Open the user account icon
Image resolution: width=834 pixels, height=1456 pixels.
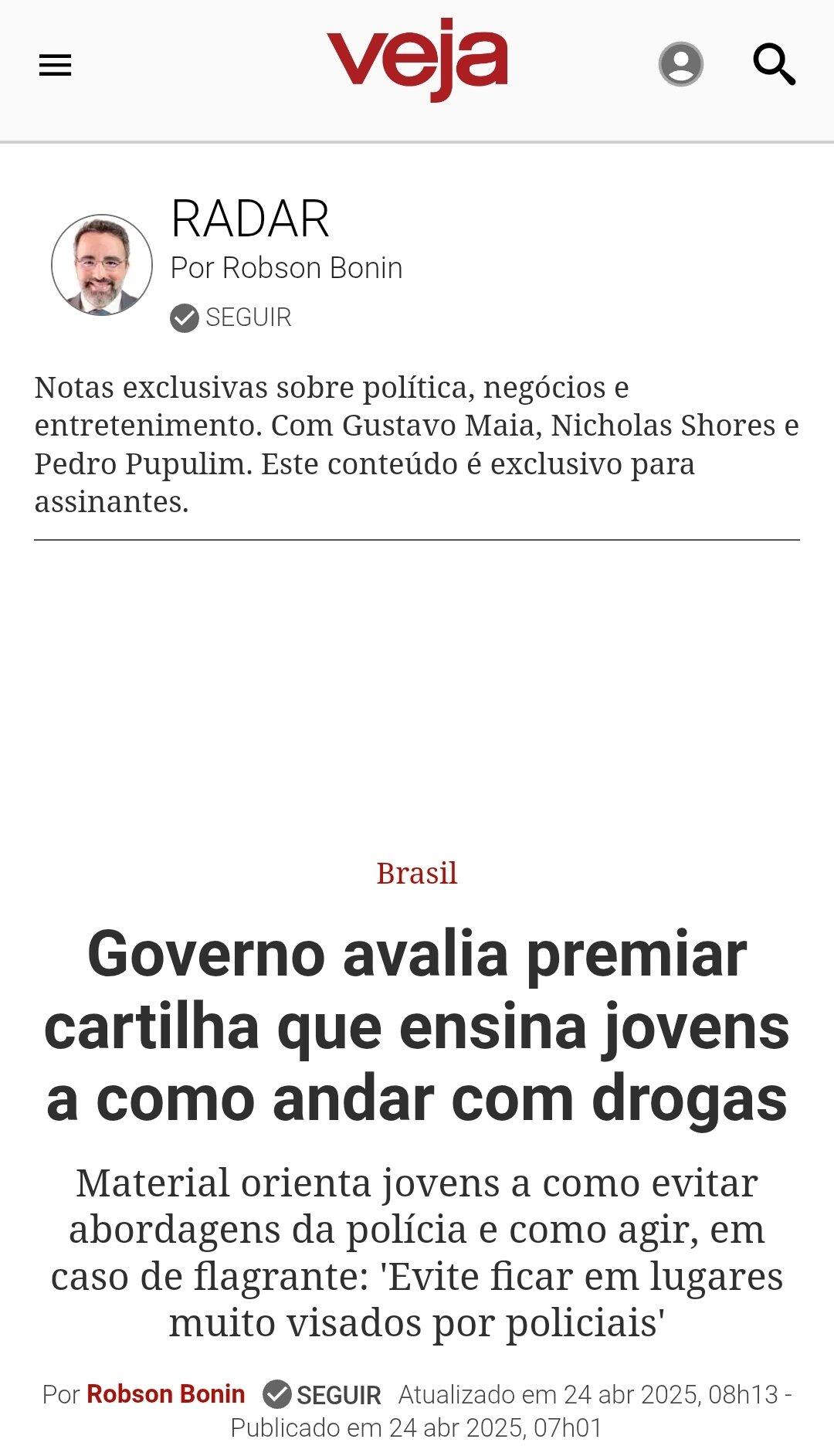coord(681,64)
